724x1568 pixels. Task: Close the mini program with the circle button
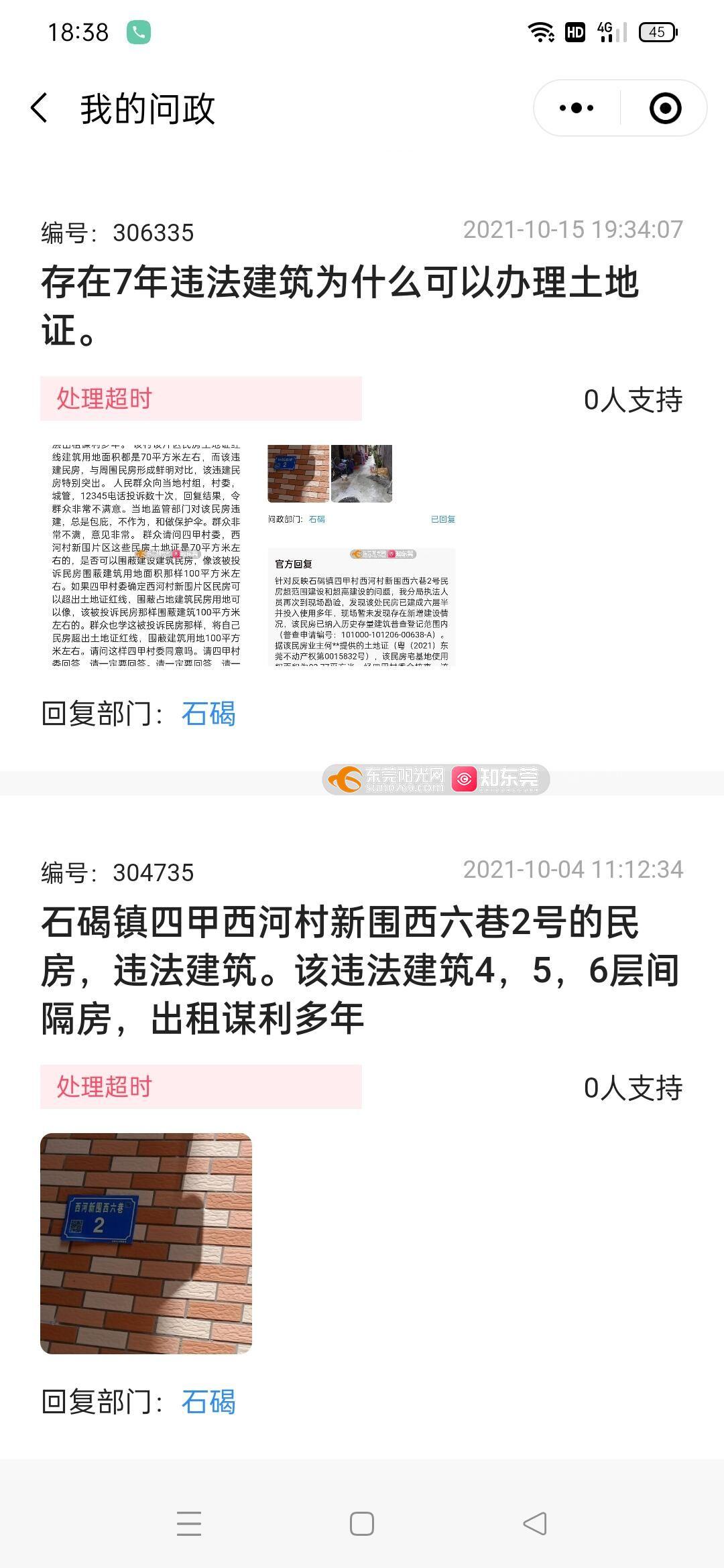pyautogui.click(x=666, y=108)
